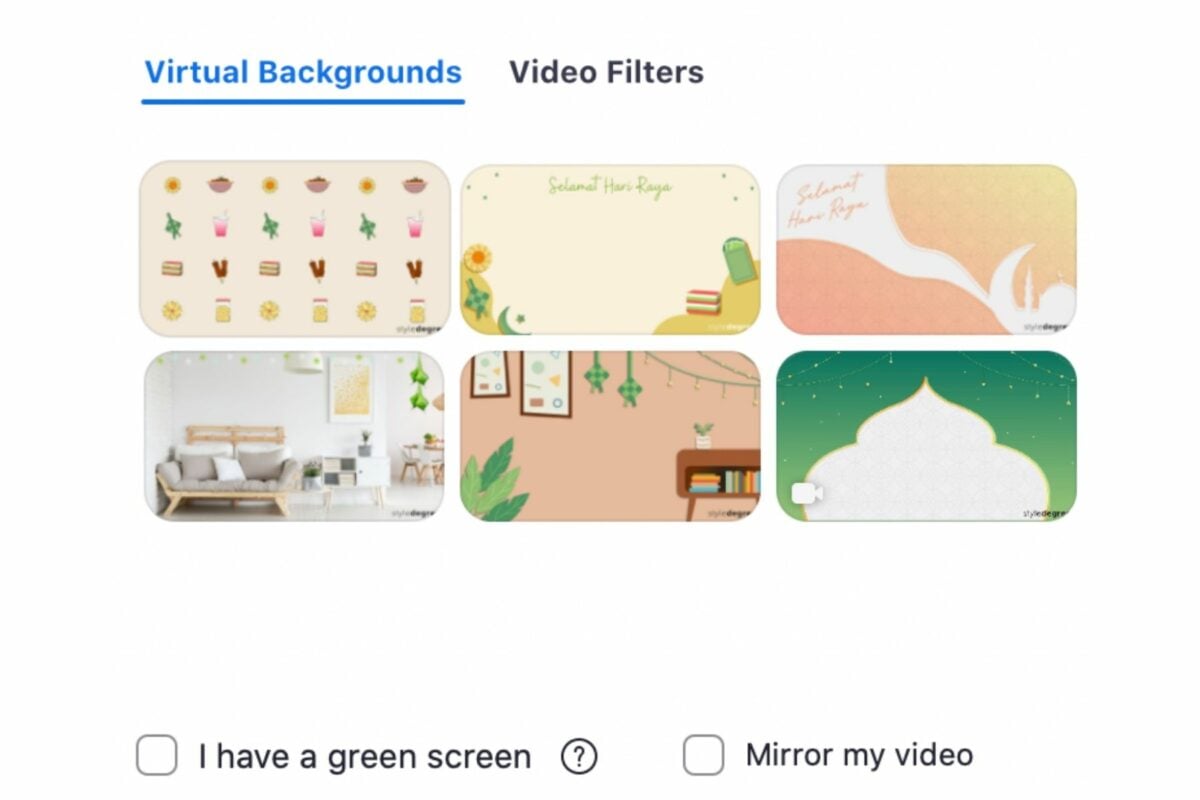
Task: Apply the white living room sofa background
Action: click(294, 435)
